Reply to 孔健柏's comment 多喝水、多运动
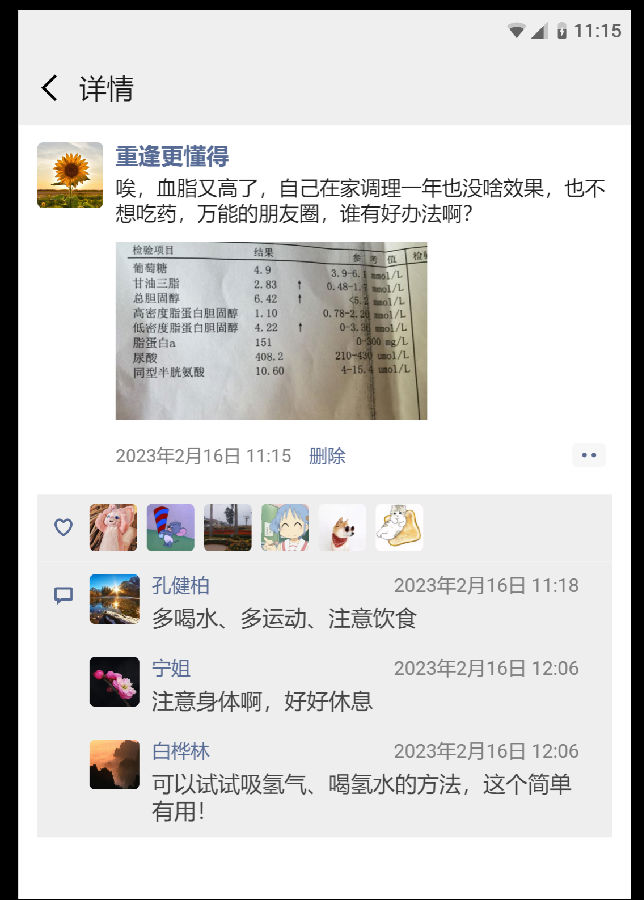The height and width of the screenshot is (900, 644). point(284,619)
